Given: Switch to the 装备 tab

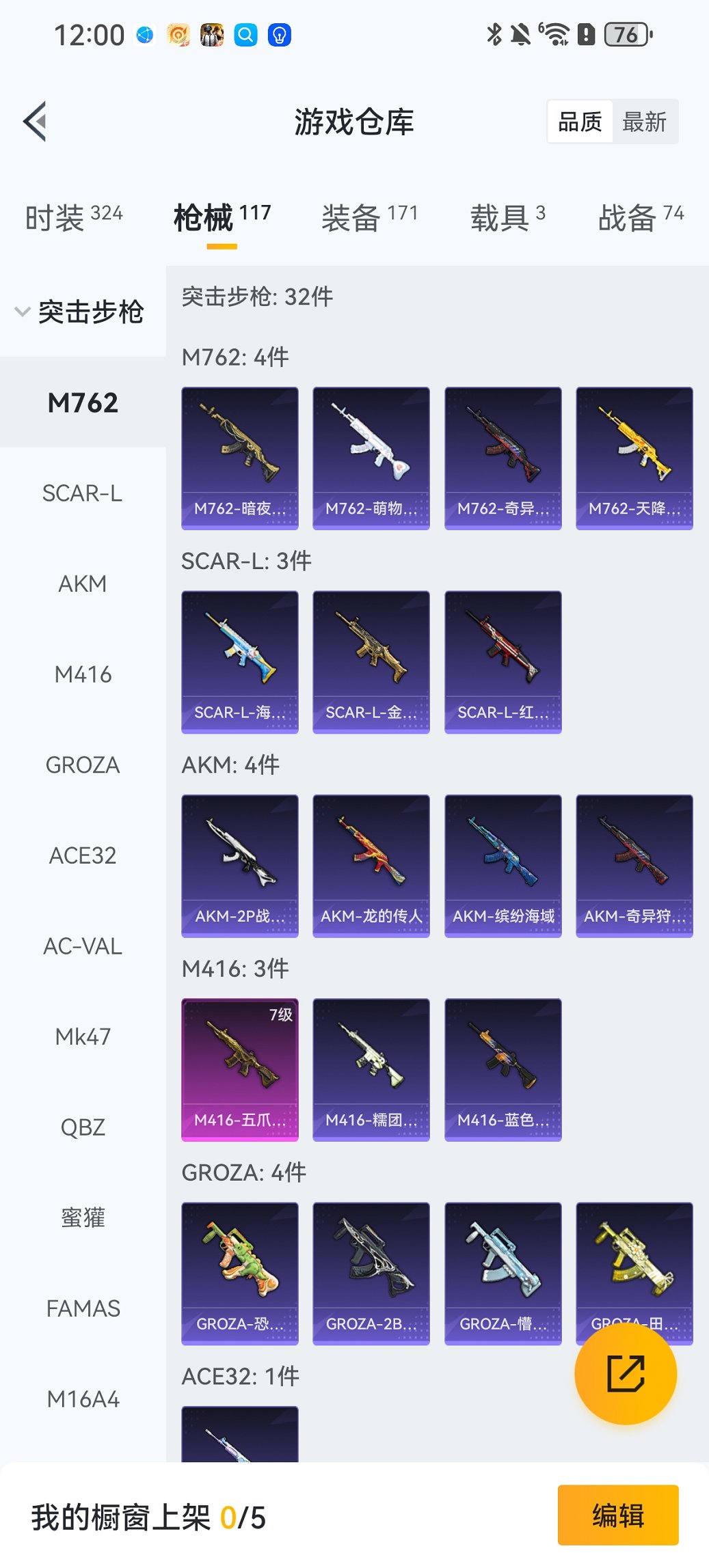Looking at the screenshot, I should click(x=369, y=217).
